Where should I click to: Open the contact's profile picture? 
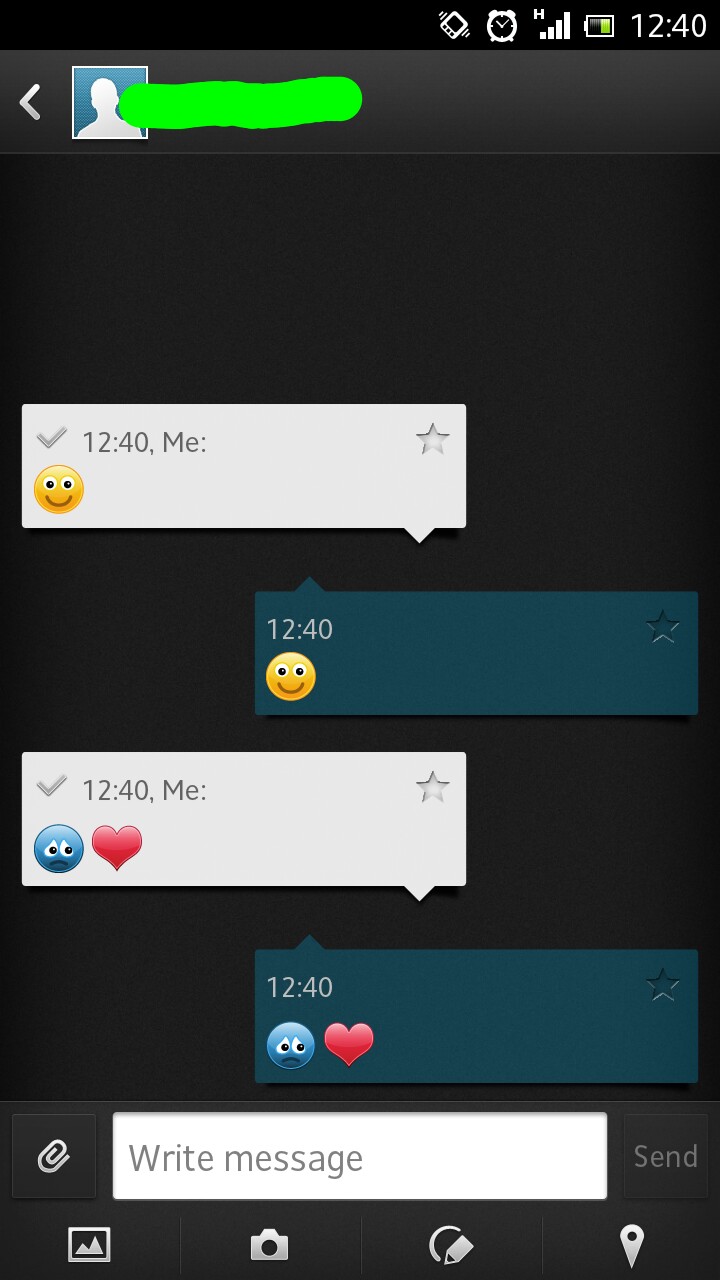110,102
